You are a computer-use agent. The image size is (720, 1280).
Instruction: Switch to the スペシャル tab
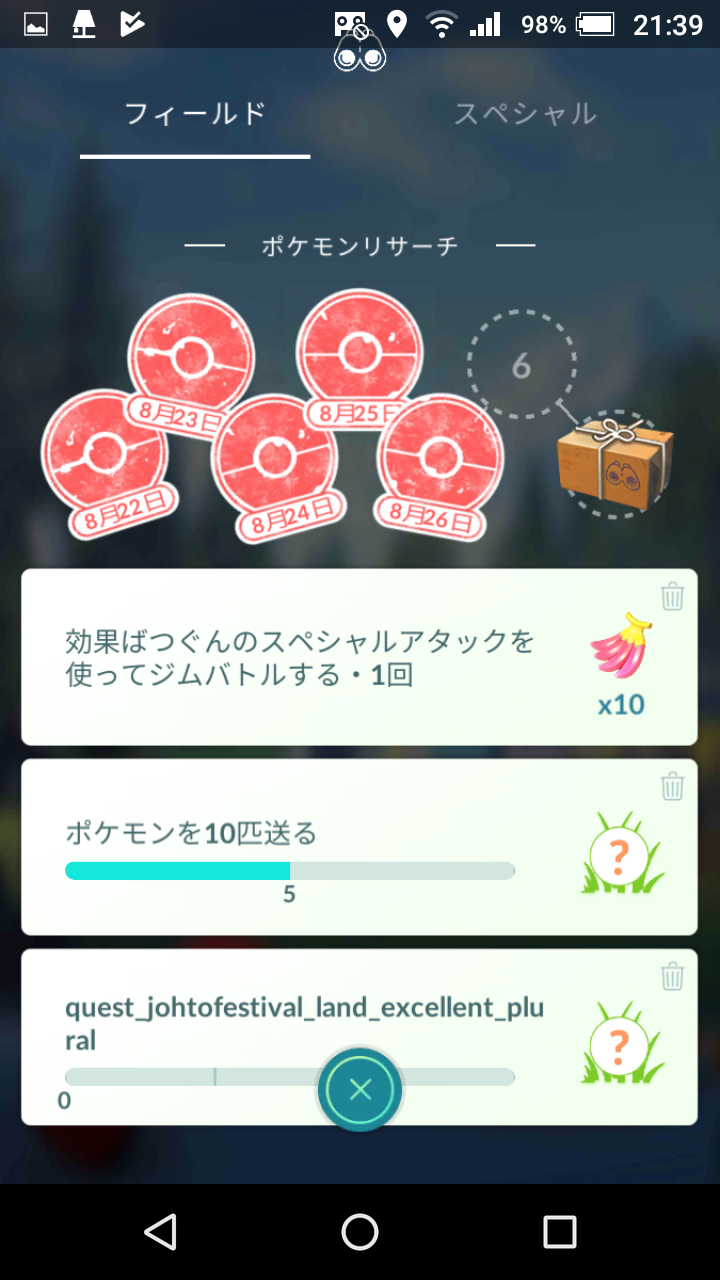pyautogui.click(x=525, y=114)
